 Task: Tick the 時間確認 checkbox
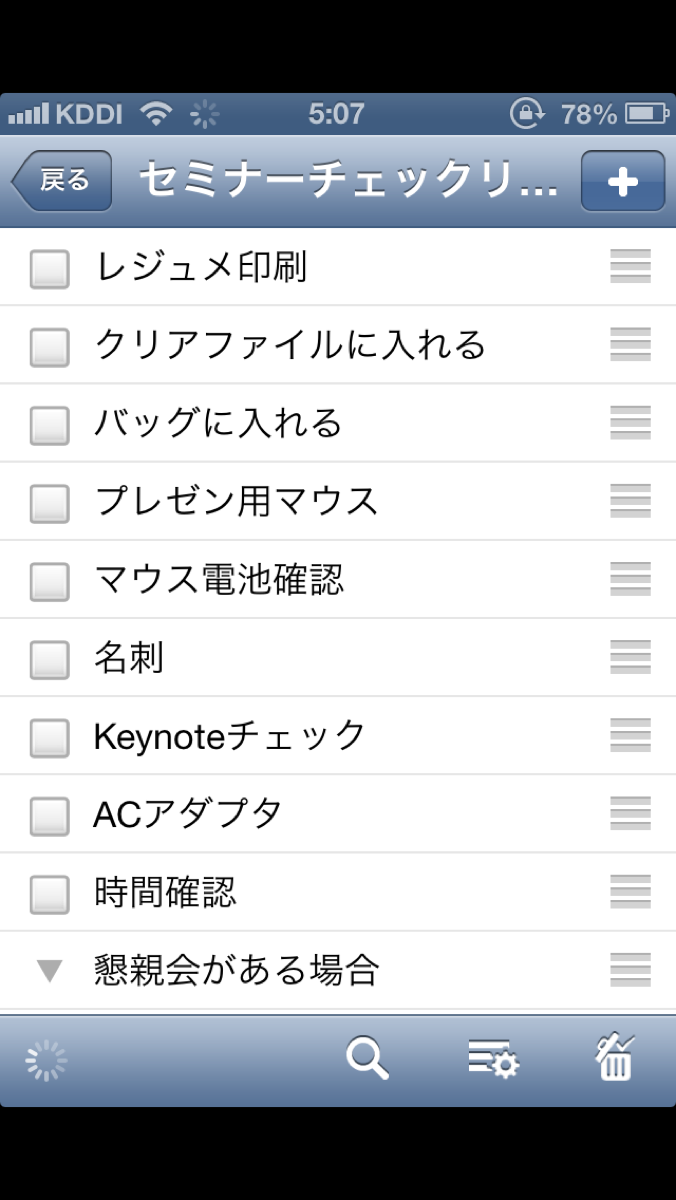coord(49,894)
